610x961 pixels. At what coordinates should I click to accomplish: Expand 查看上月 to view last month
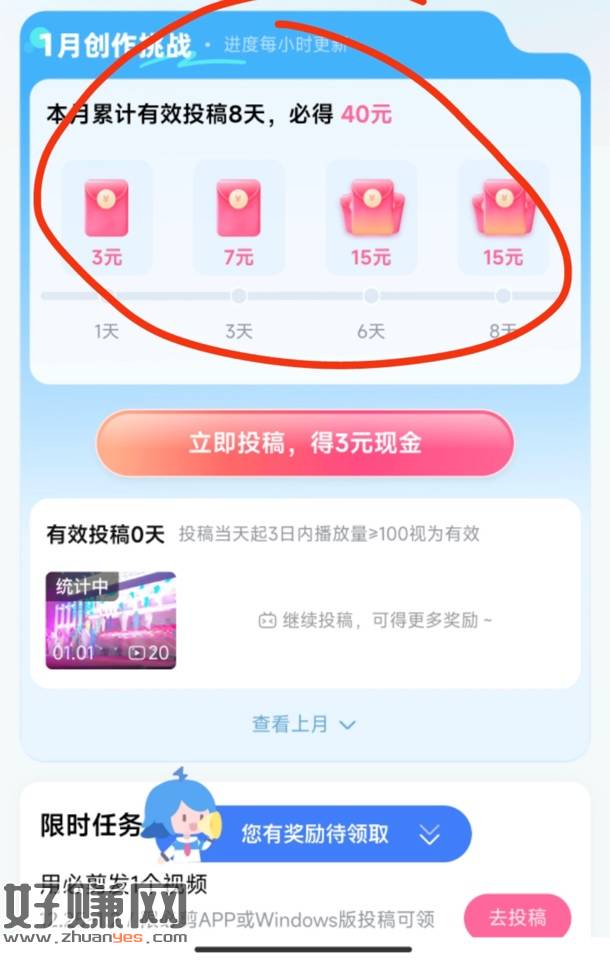(x=304, y=724)
